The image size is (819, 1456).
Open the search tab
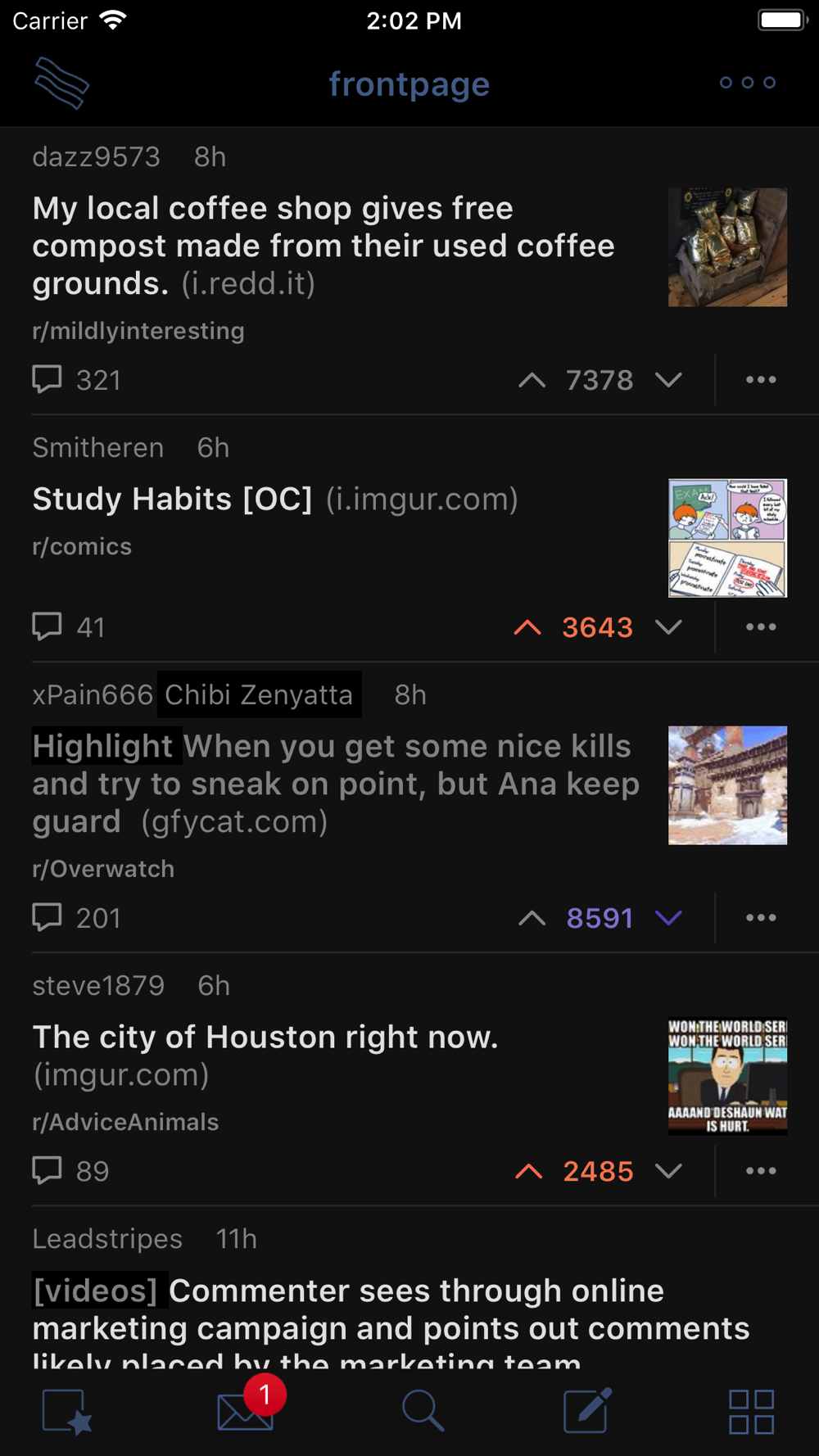(423, 1411)
